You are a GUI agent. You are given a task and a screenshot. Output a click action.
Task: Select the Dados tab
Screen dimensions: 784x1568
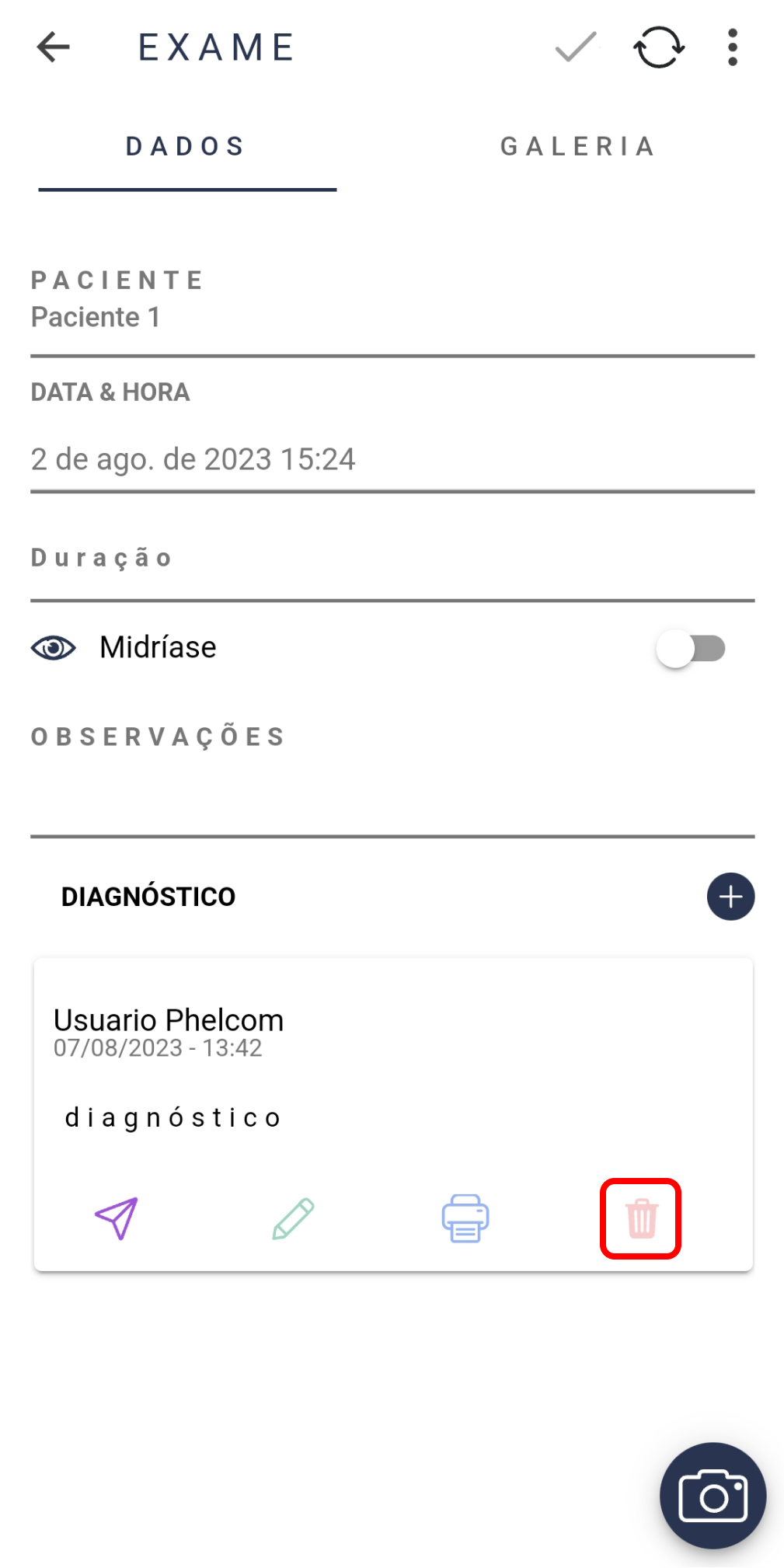pos(186,146)
